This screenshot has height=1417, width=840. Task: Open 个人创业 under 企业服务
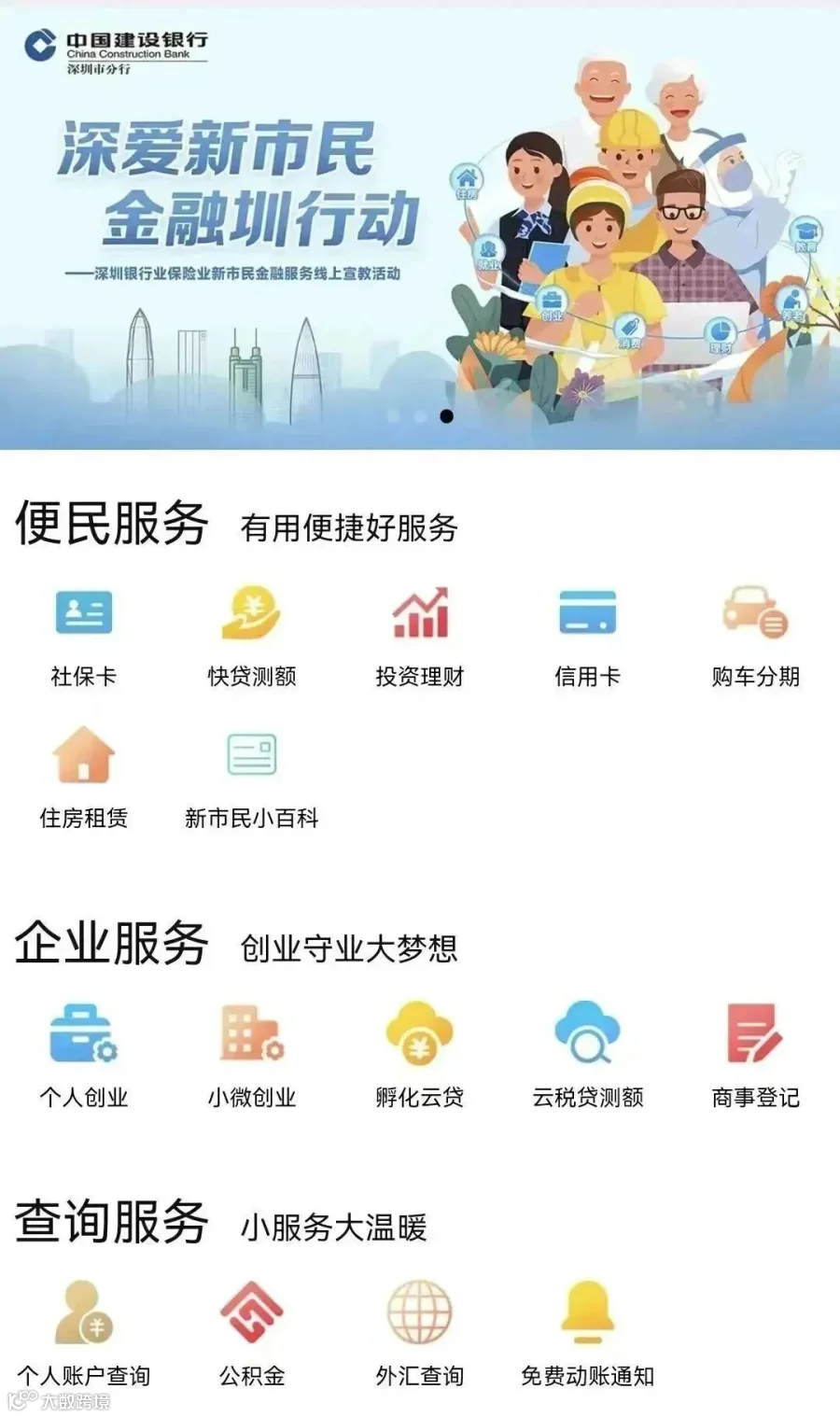pos(84,1057)
